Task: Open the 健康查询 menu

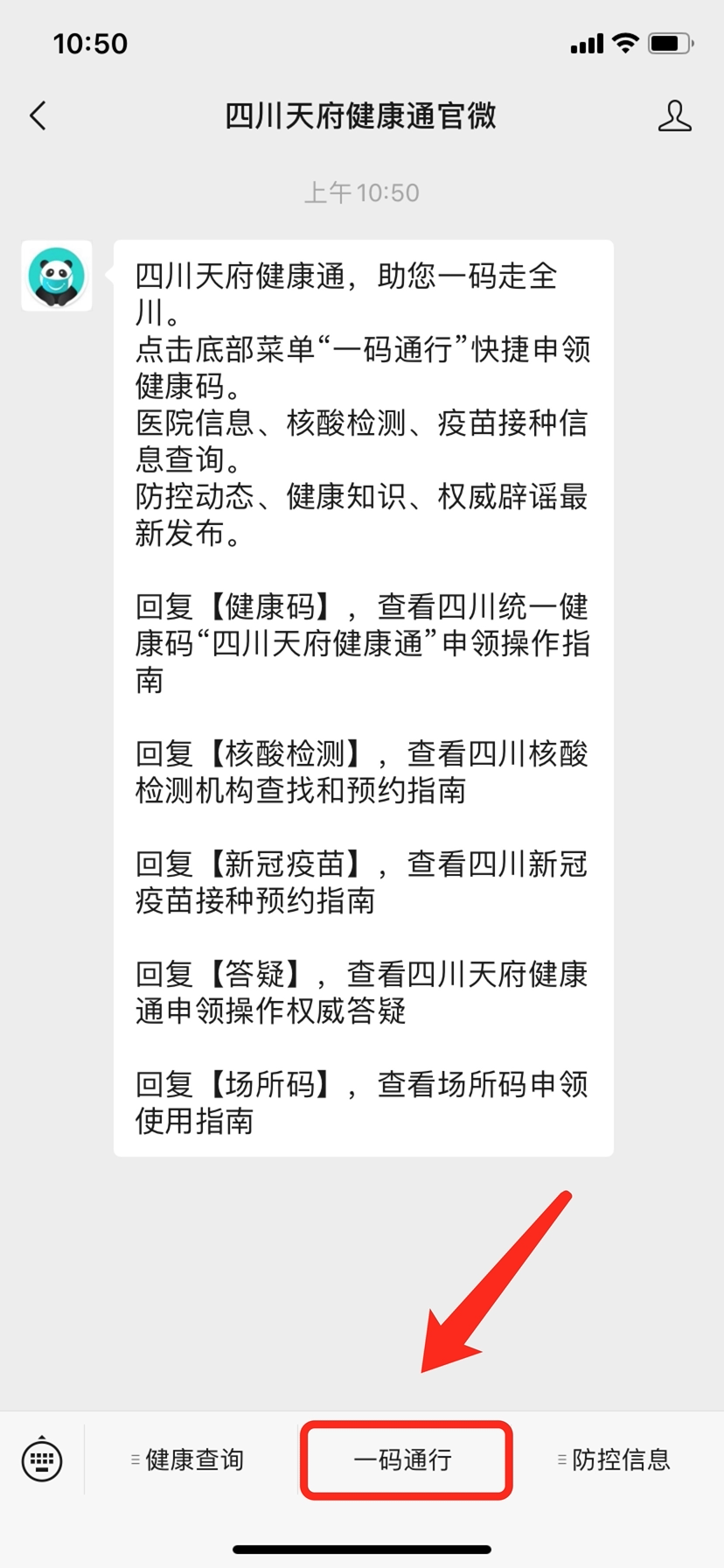Action: (188, 1459)
